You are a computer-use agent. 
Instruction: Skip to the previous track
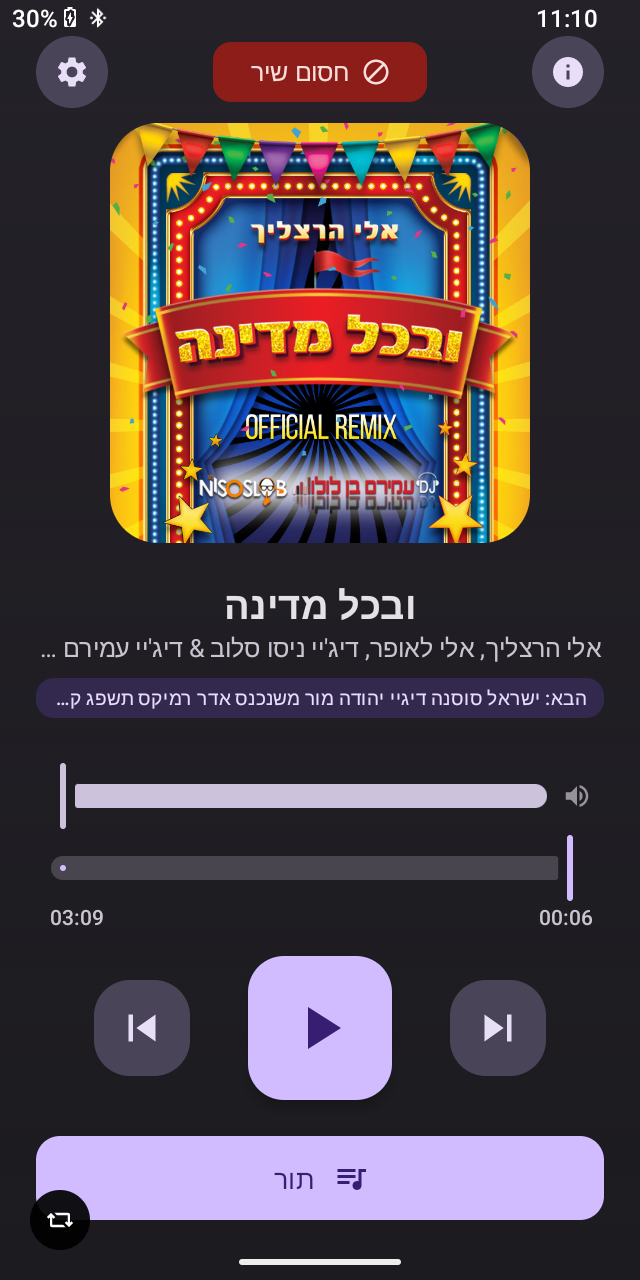pyautogui.click(x=142, y=1028)
